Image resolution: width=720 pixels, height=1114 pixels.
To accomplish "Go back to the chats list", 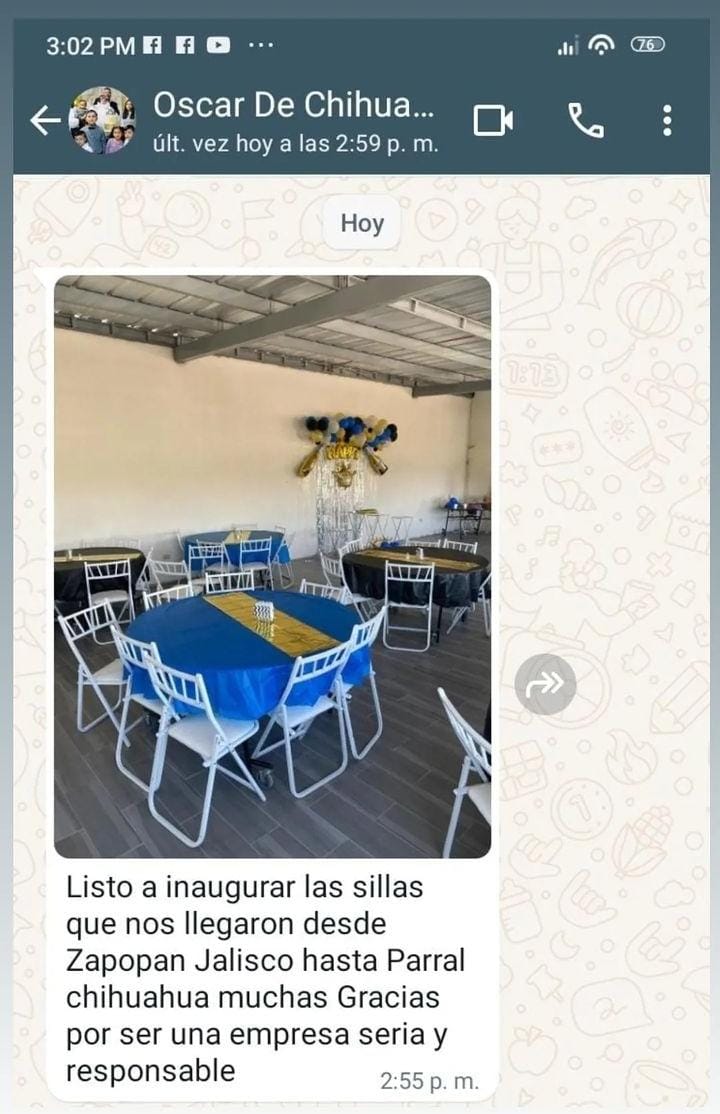I will pyautogui.click(x=44, y=120).
